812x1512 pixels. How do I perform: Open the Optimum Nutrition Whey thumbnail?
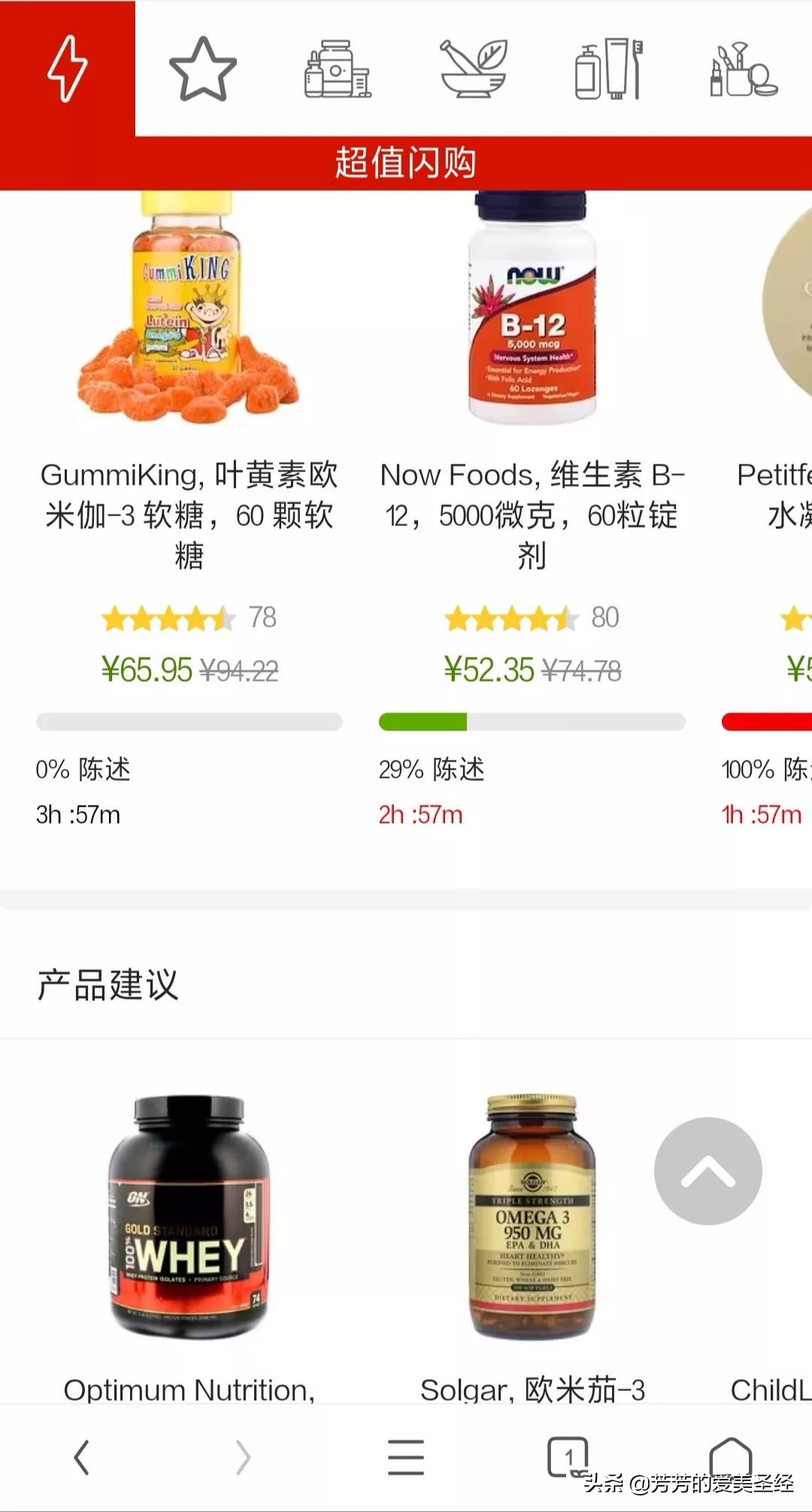pyautogui.click(x=189, y=1214)
